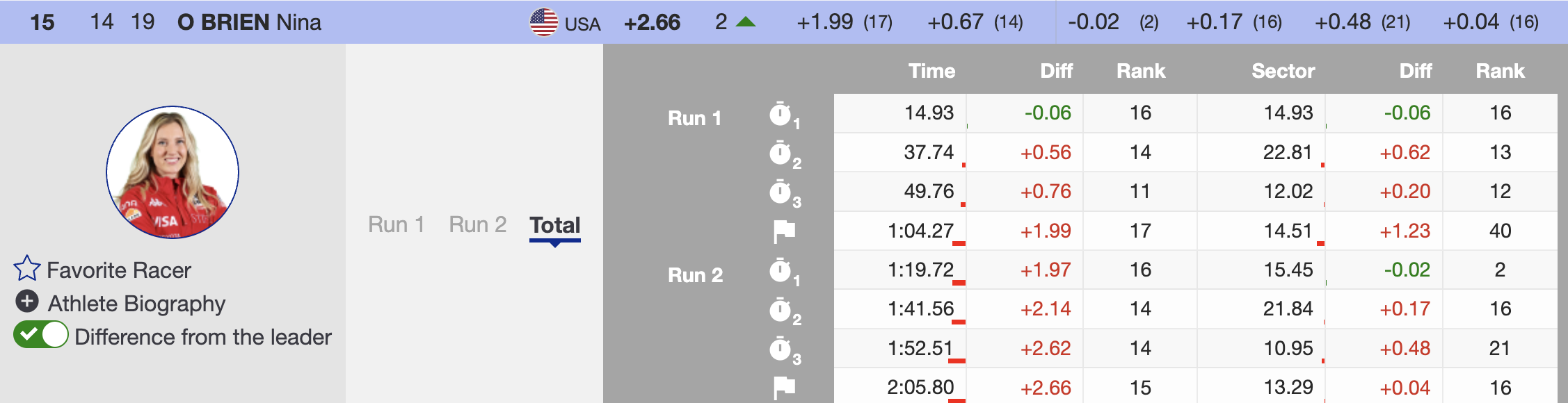Image resolution: width=1568 pixels, height=403 pixels.
Task: Collapse the O BRIEN Nina result row
Action: [x=249, y=22]
